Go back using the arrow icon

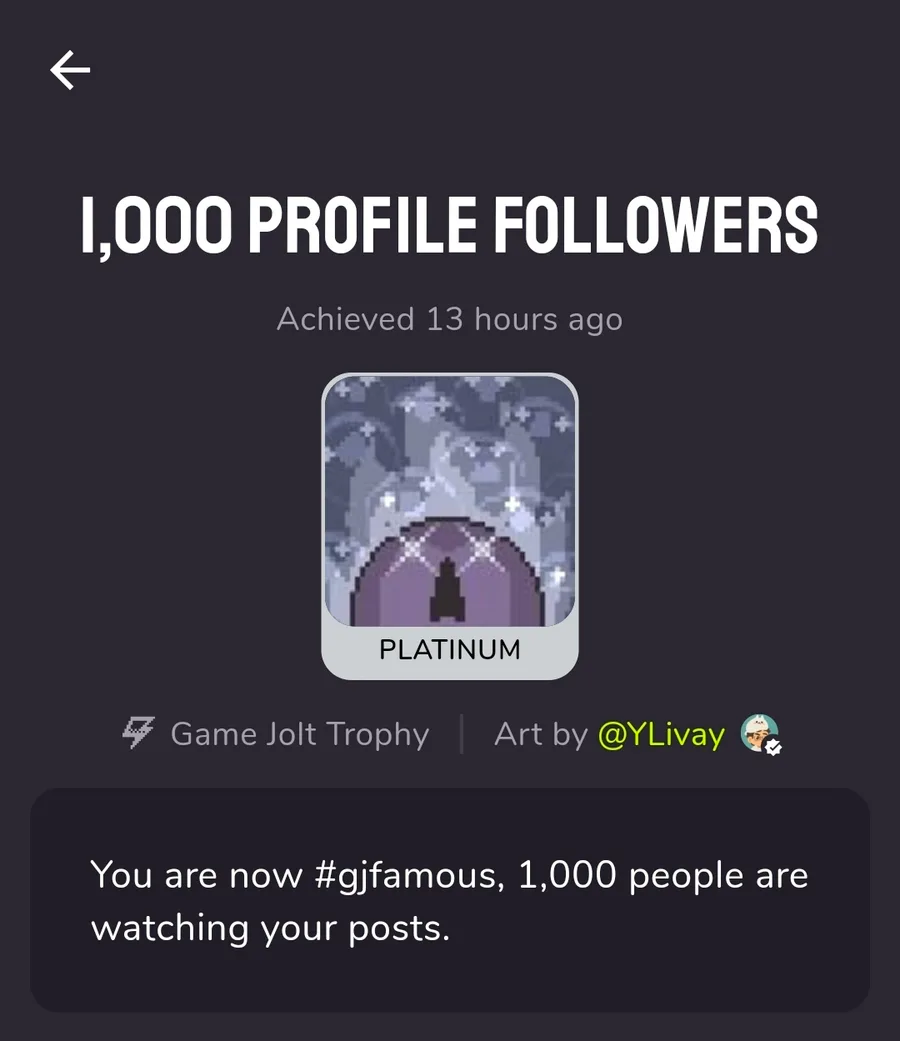coord(70,71)
